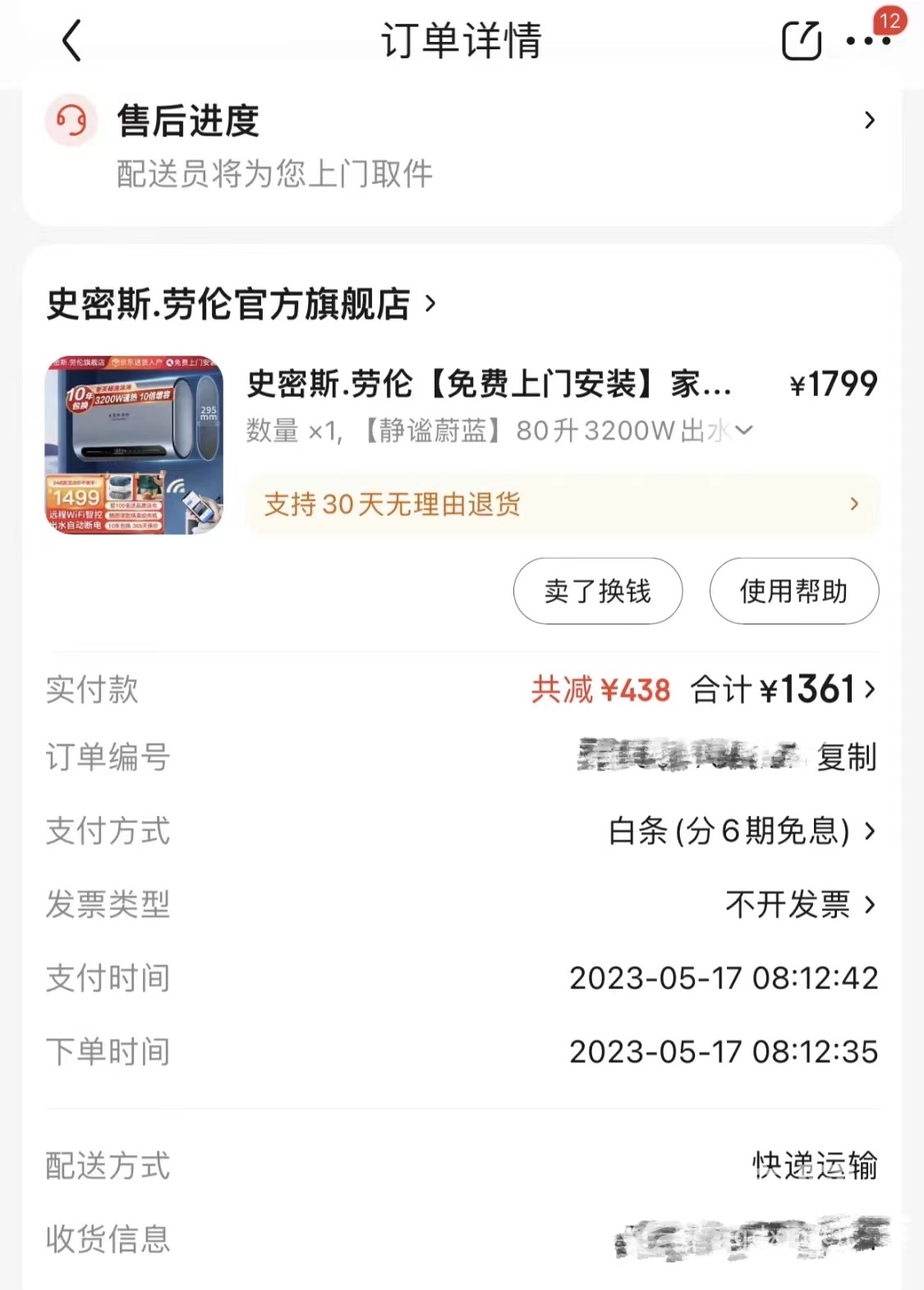Open 发票类型 invoice options
This screenshot has height=1290, width=924.
click(800, 905)
